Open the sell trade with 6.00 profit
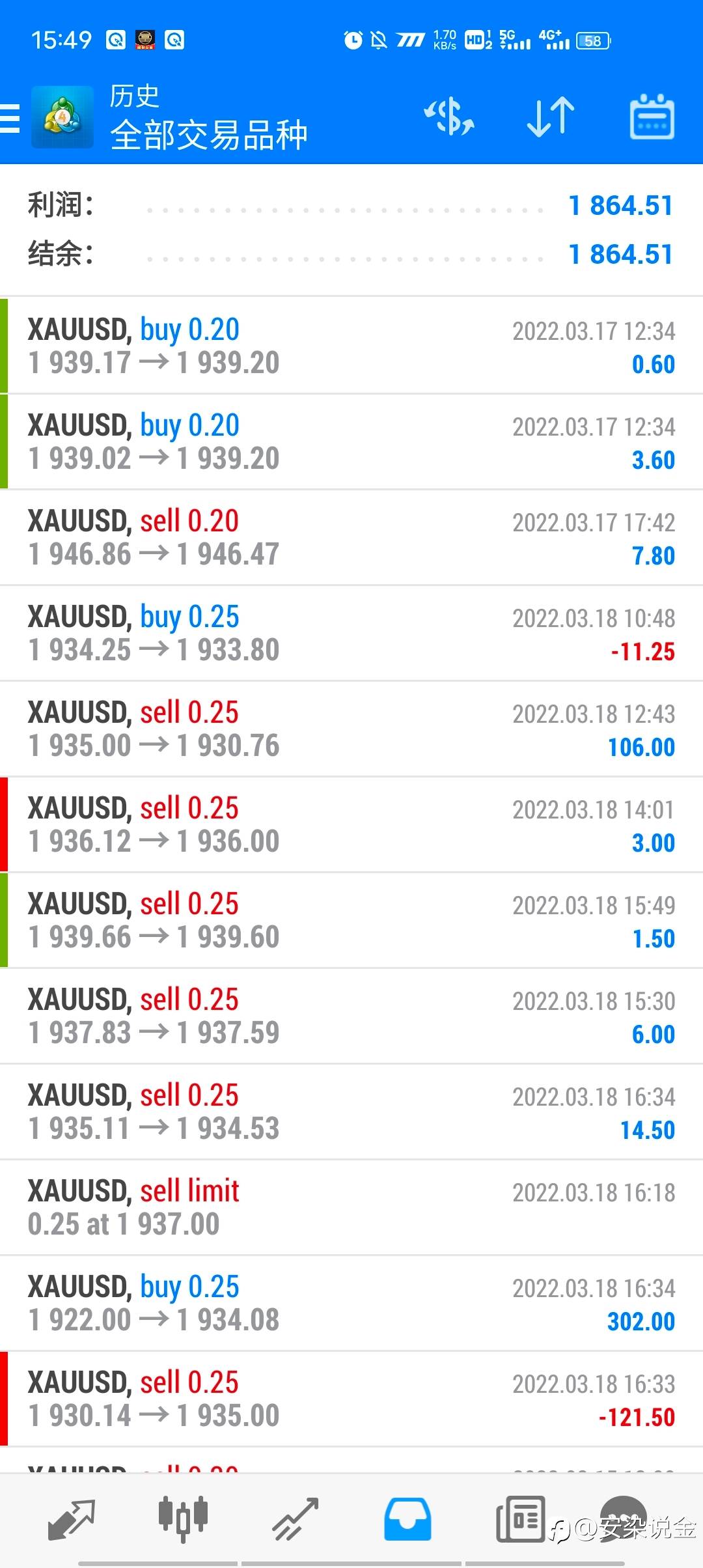Image resolution: width=703 pixels, height=1568 pixels. click(x=351, y=1016)
